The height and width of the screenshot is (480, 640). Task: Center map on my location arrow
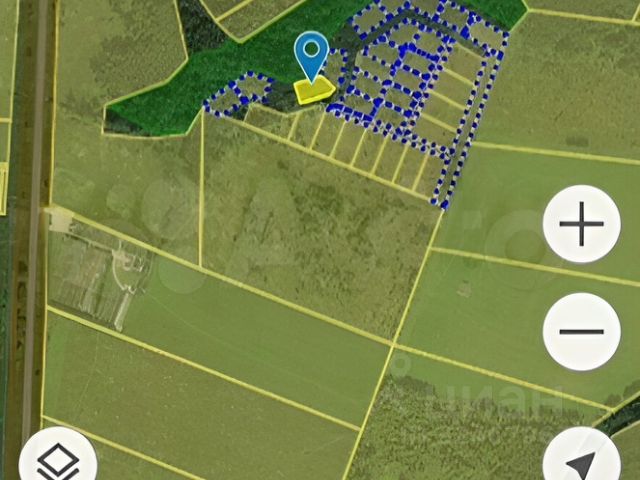581,462
